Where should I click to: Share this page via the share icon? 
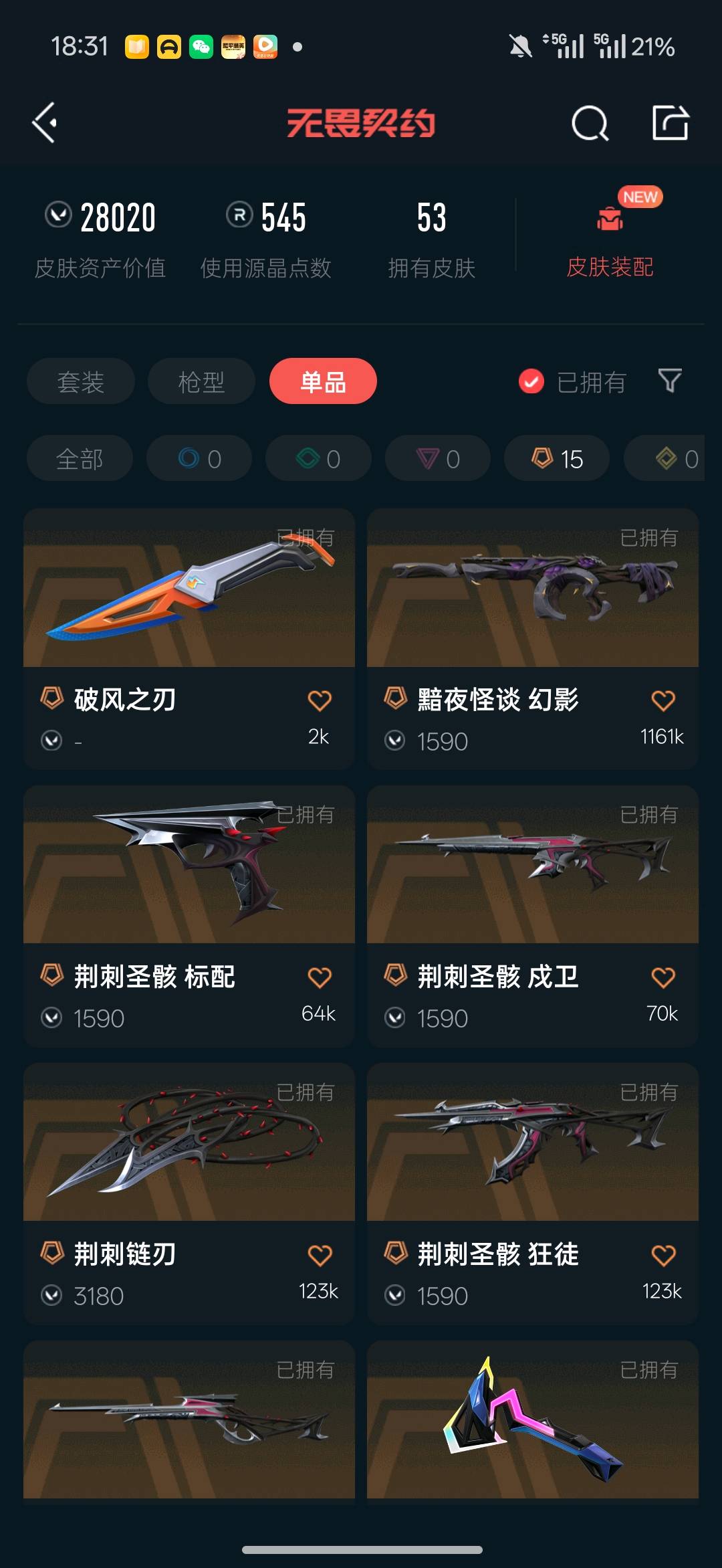(x=670, y=123)
